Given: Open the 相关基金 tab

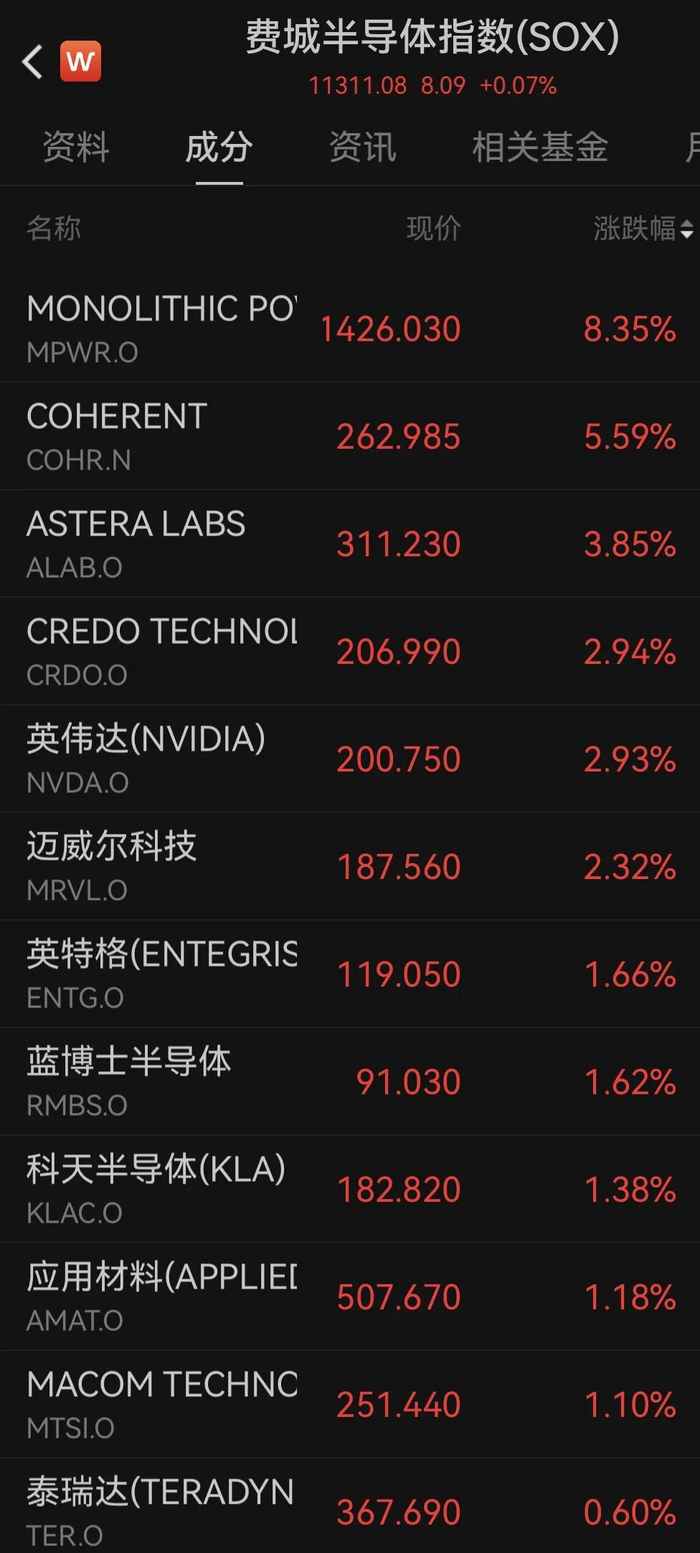Looking at the screenshot, I should pos(540,148).
